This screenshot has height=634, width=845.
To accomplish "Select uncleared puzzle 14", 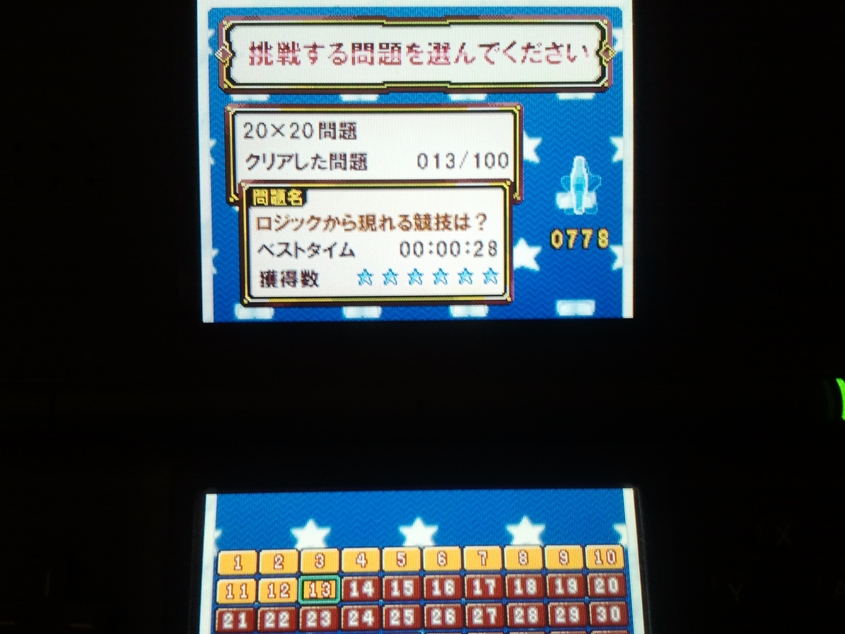I will tap(361, 589).
